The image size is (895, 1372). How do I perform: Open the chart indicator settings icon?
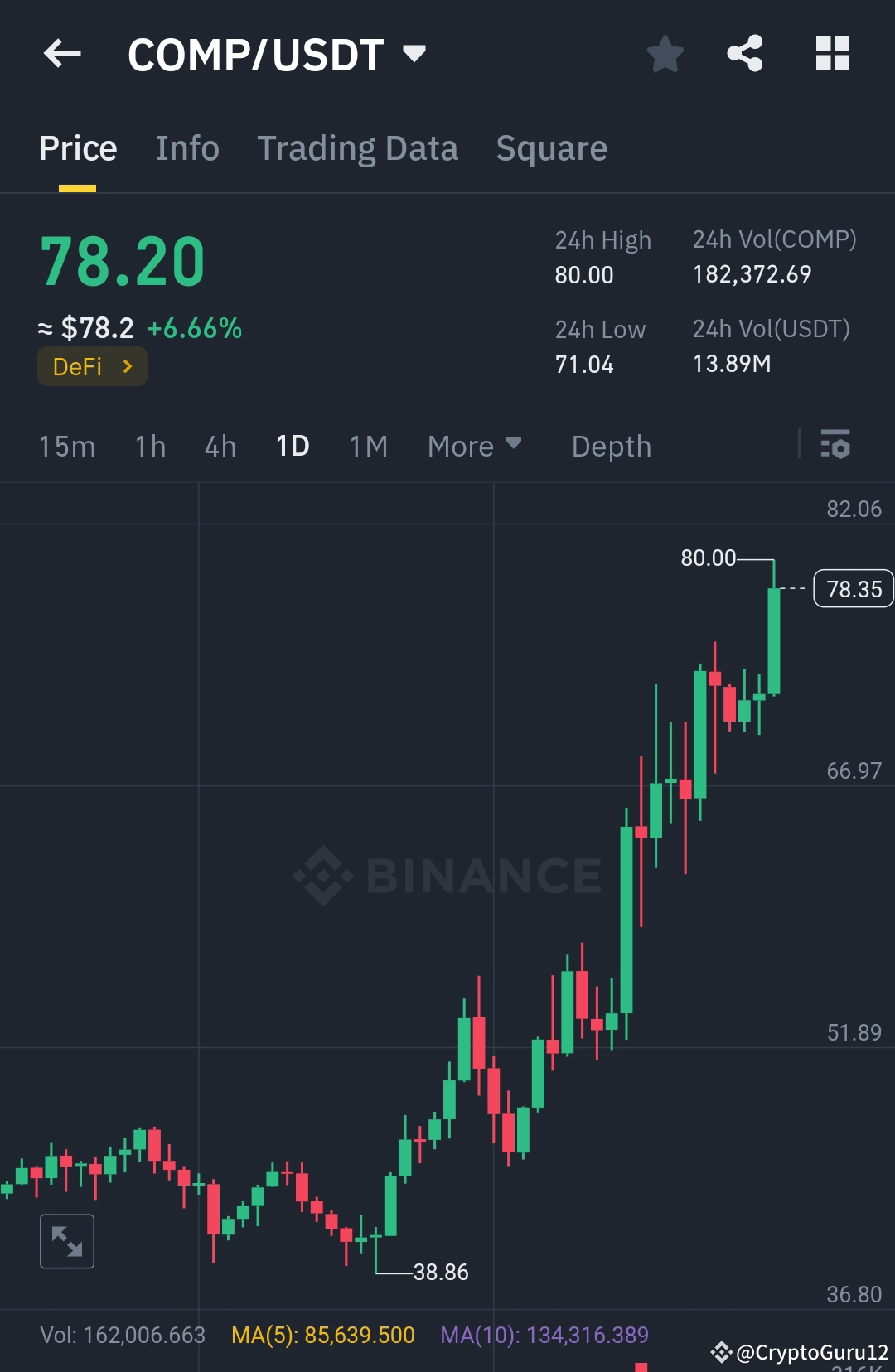(x=835, y=446)
